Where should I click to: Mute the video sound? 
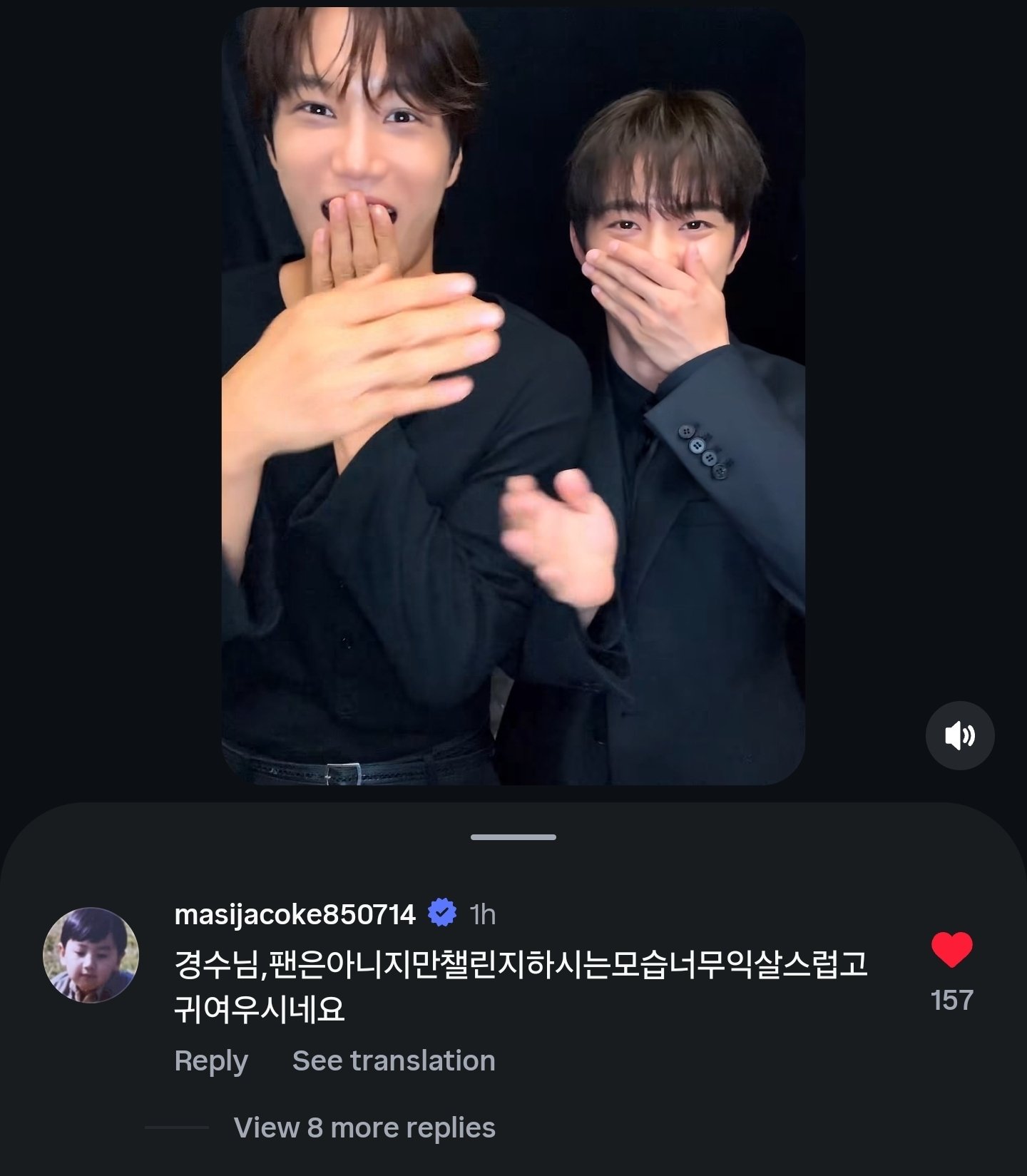click(960, 735)
